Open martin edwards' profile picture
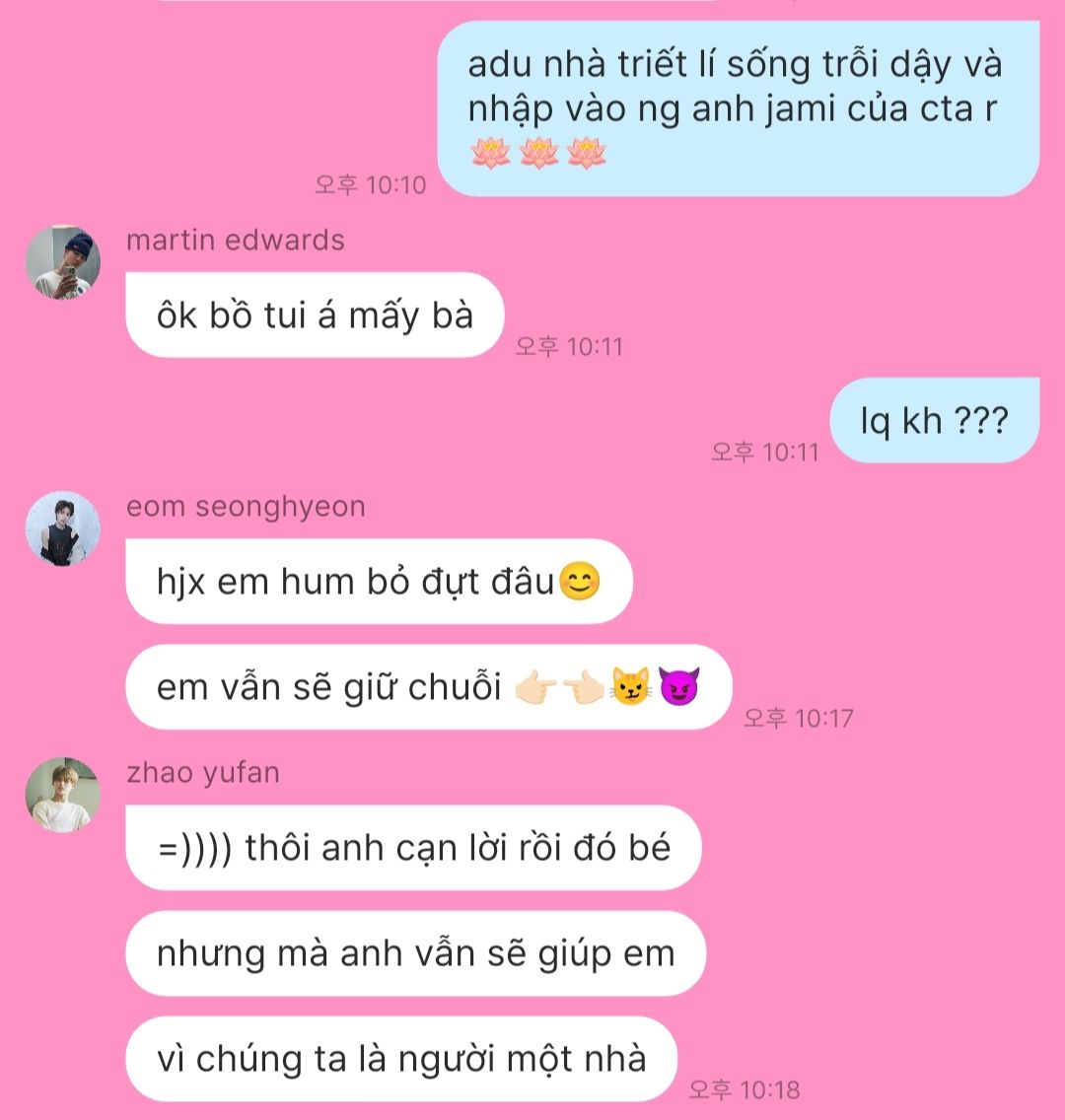Viewport: 1065px width, 1120px height. click(63, 262)
